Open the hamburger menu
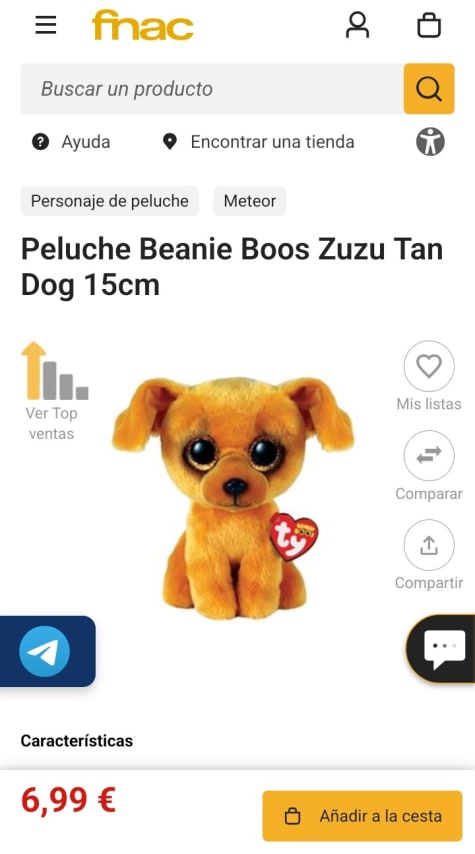 tap(46, 25)
